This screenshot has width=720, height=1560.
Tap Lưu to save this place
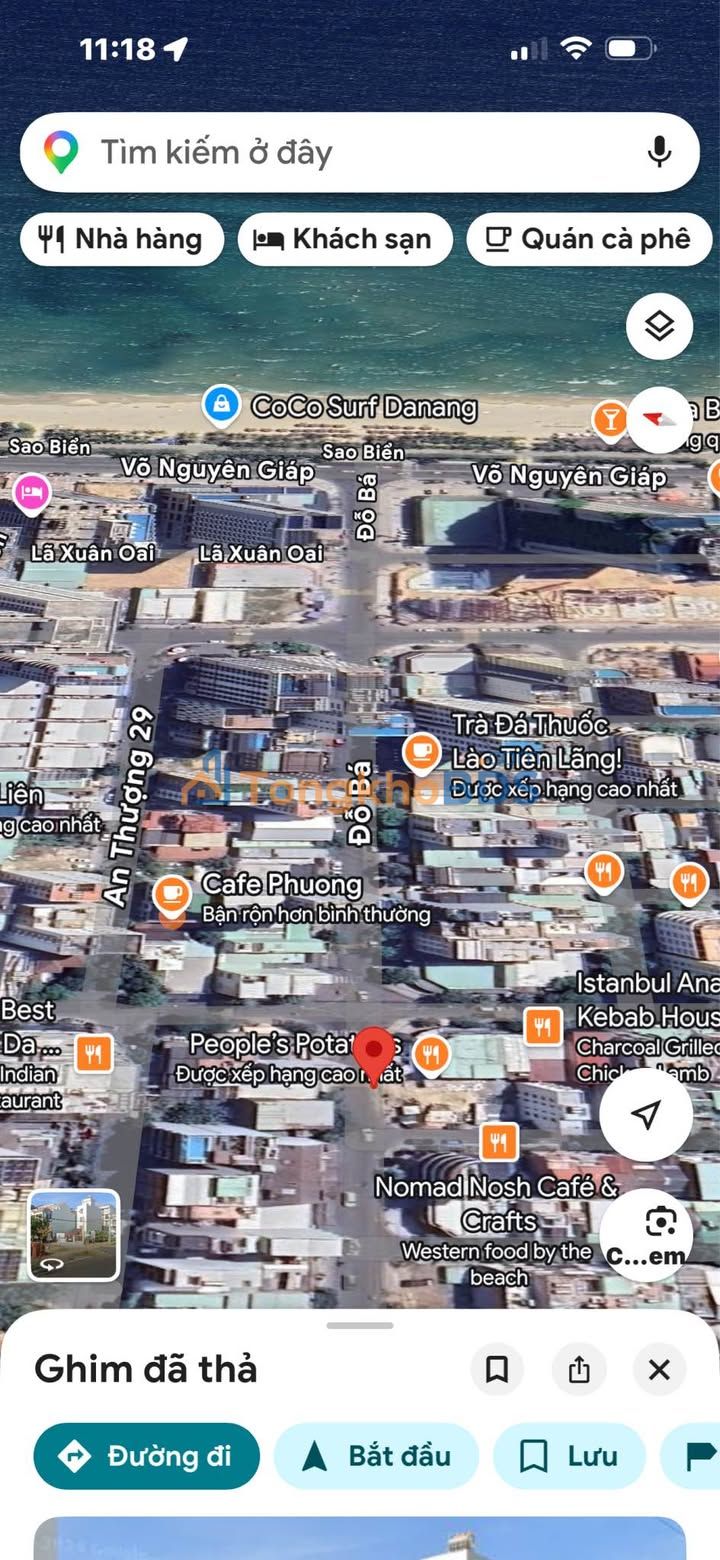click(x=569, y=1456)
